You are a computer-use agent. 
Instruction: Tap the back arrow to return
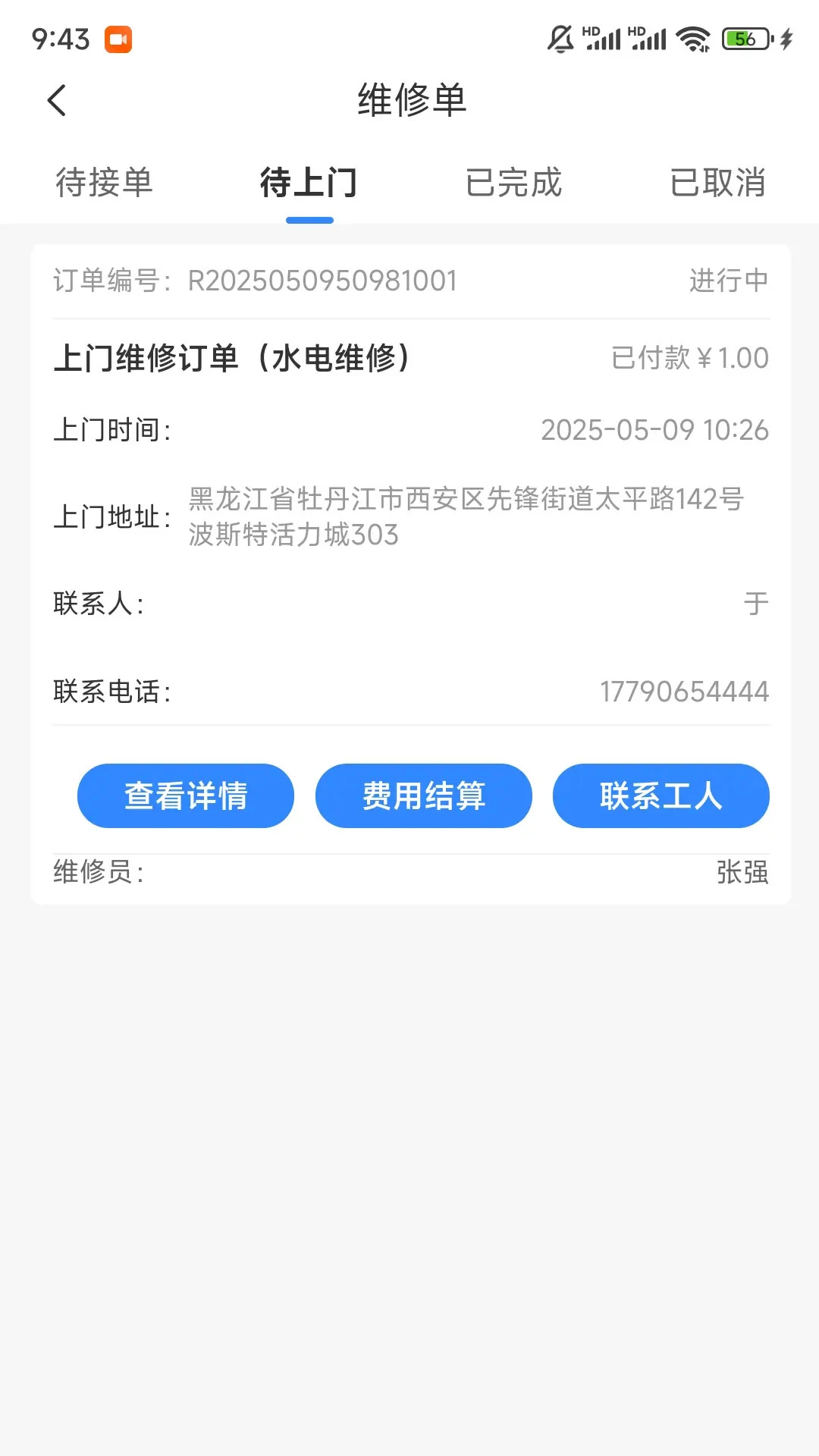pyautogui.click(x=58, y=99)
